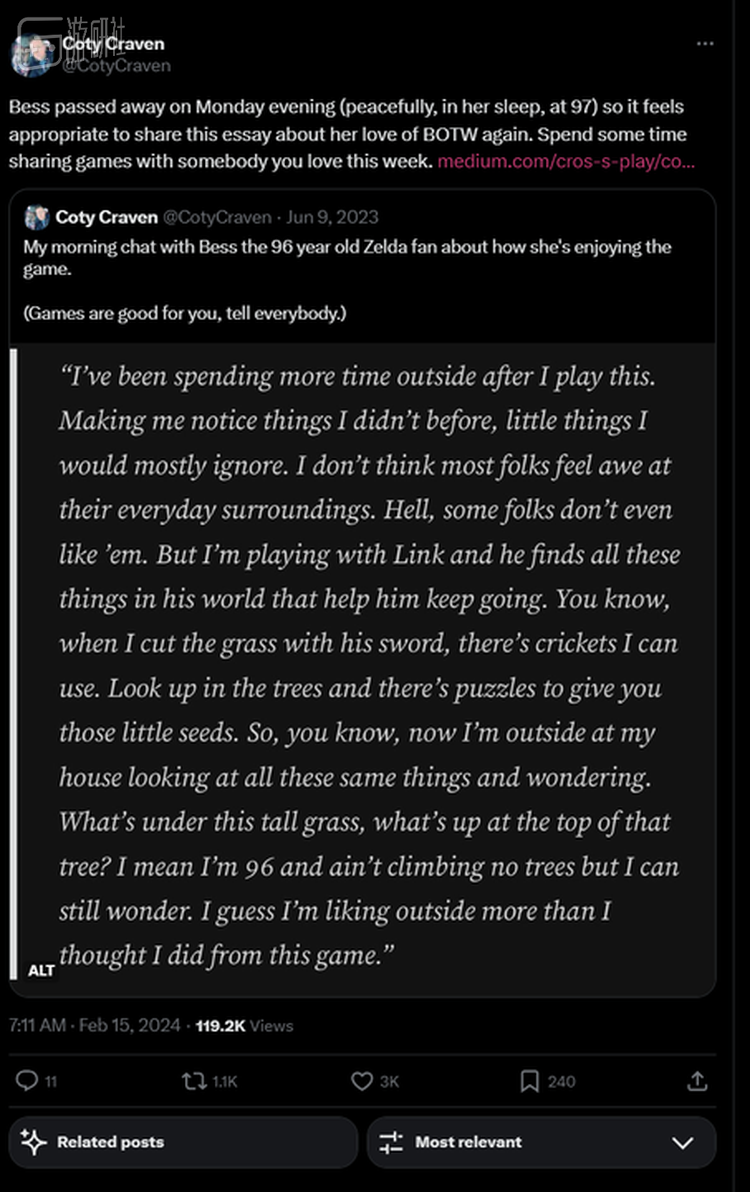
Task: Show Related posts
Action: point(183,1142)
